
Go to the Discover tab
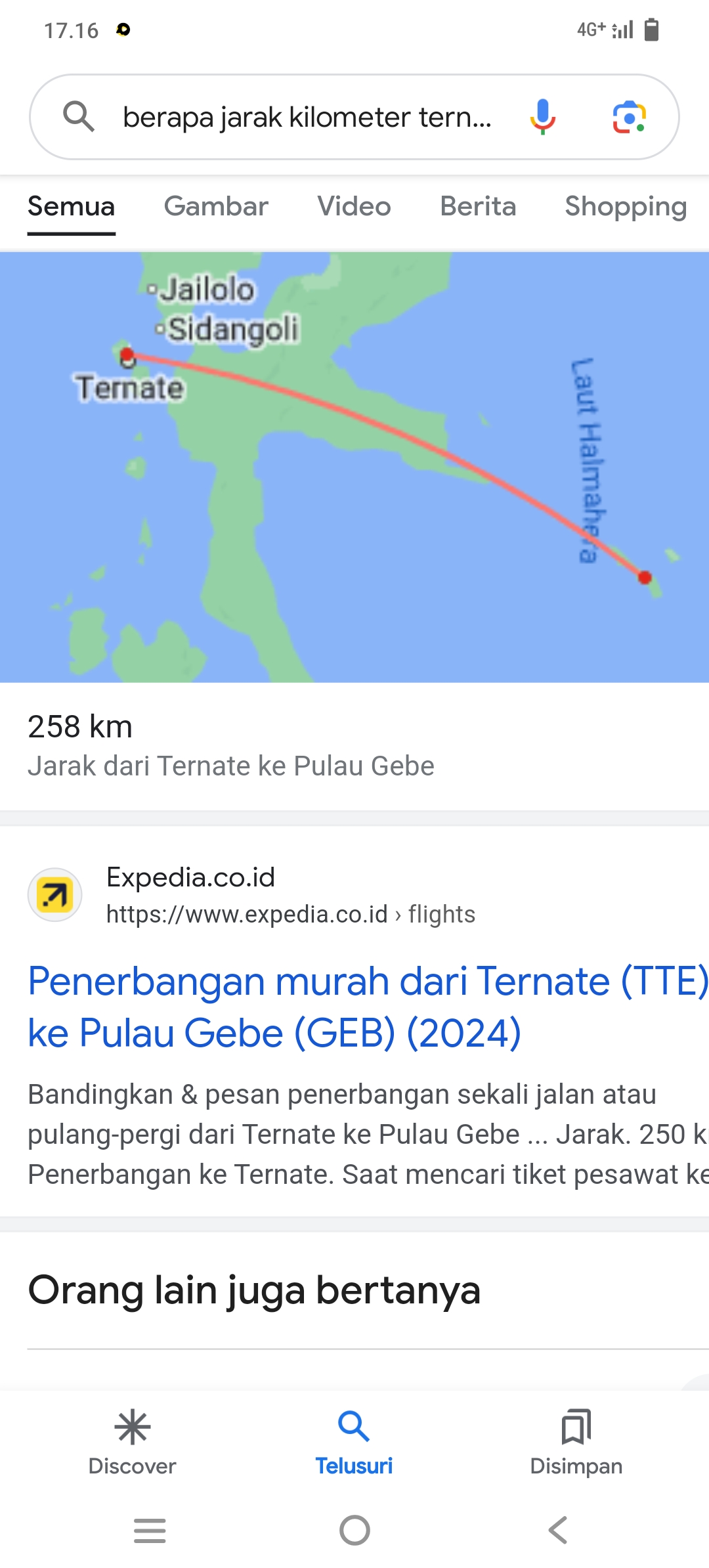(x=132, y=1443)
